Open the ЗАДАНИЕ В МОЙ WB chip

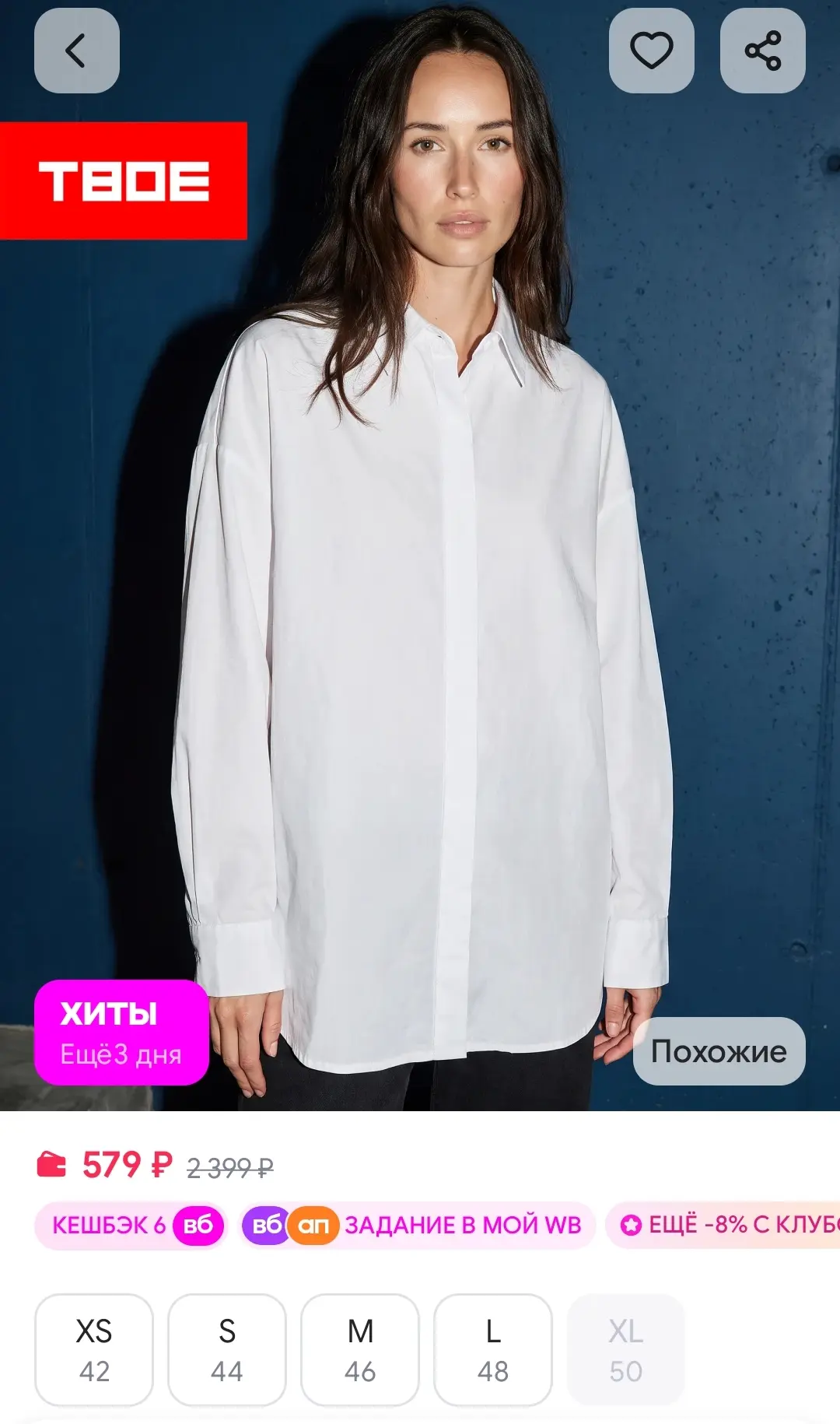pyautogui.click(x=417, y=1226)
